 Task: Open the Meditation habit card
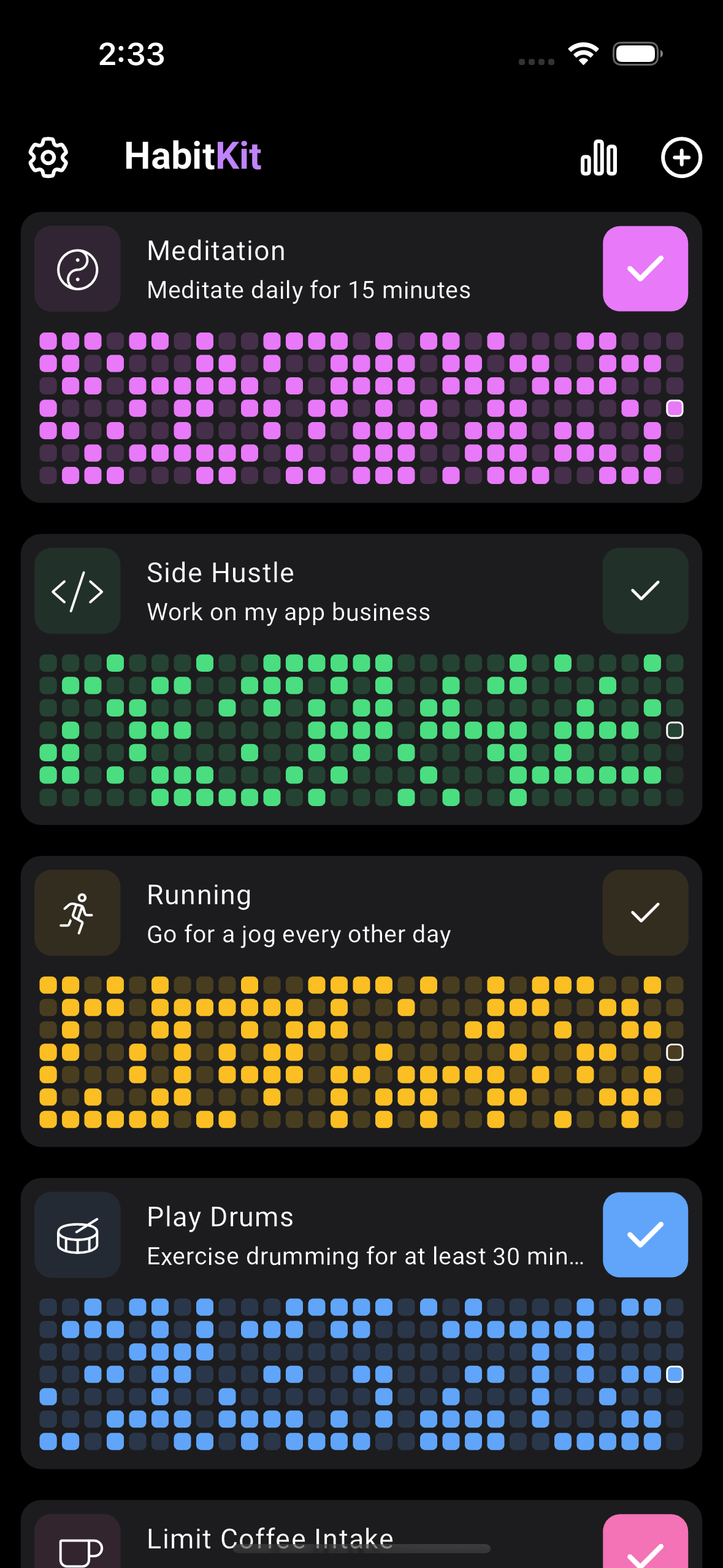pos(361,358)
